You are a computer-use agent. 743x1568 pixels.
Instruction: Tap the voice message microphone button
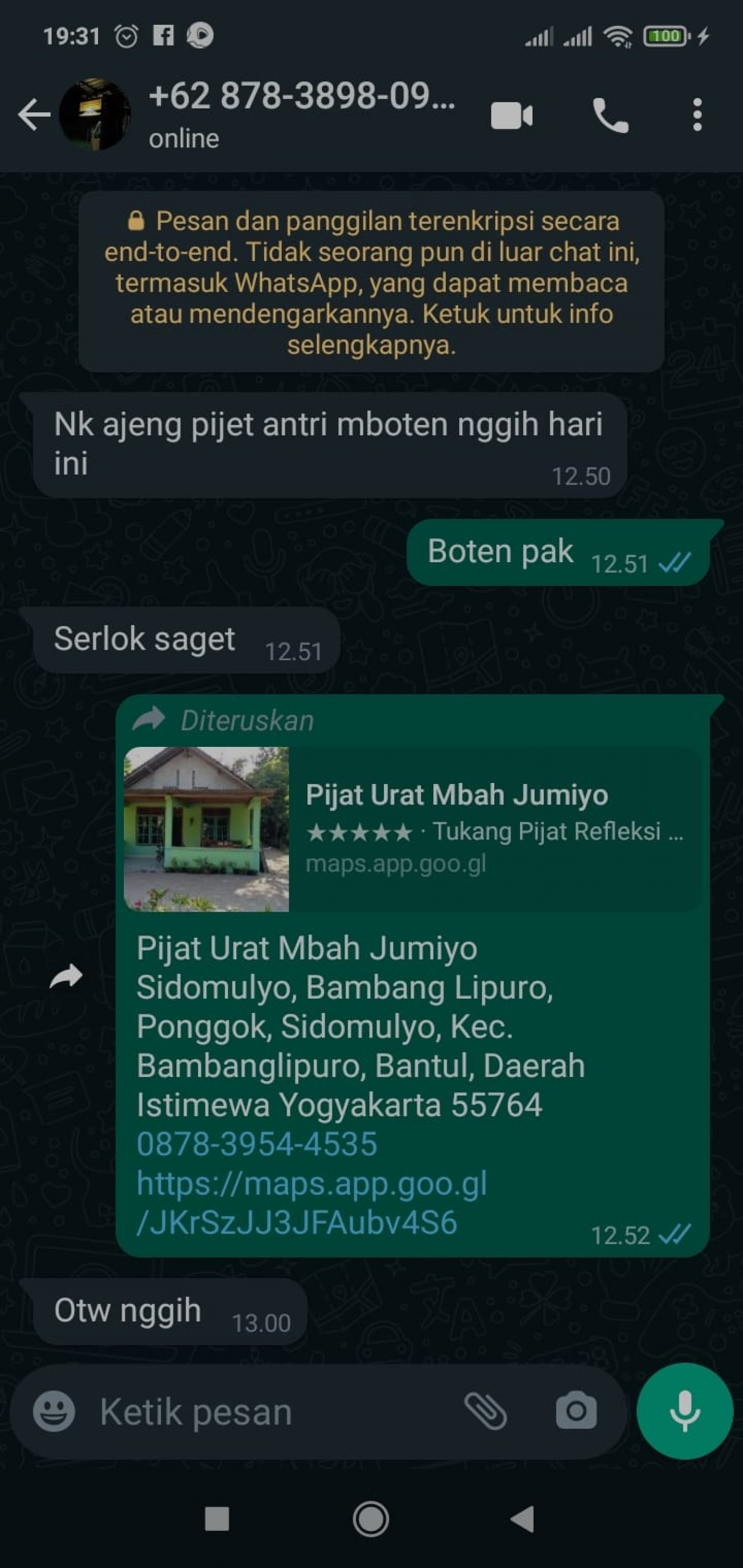tap(685, 1411)
